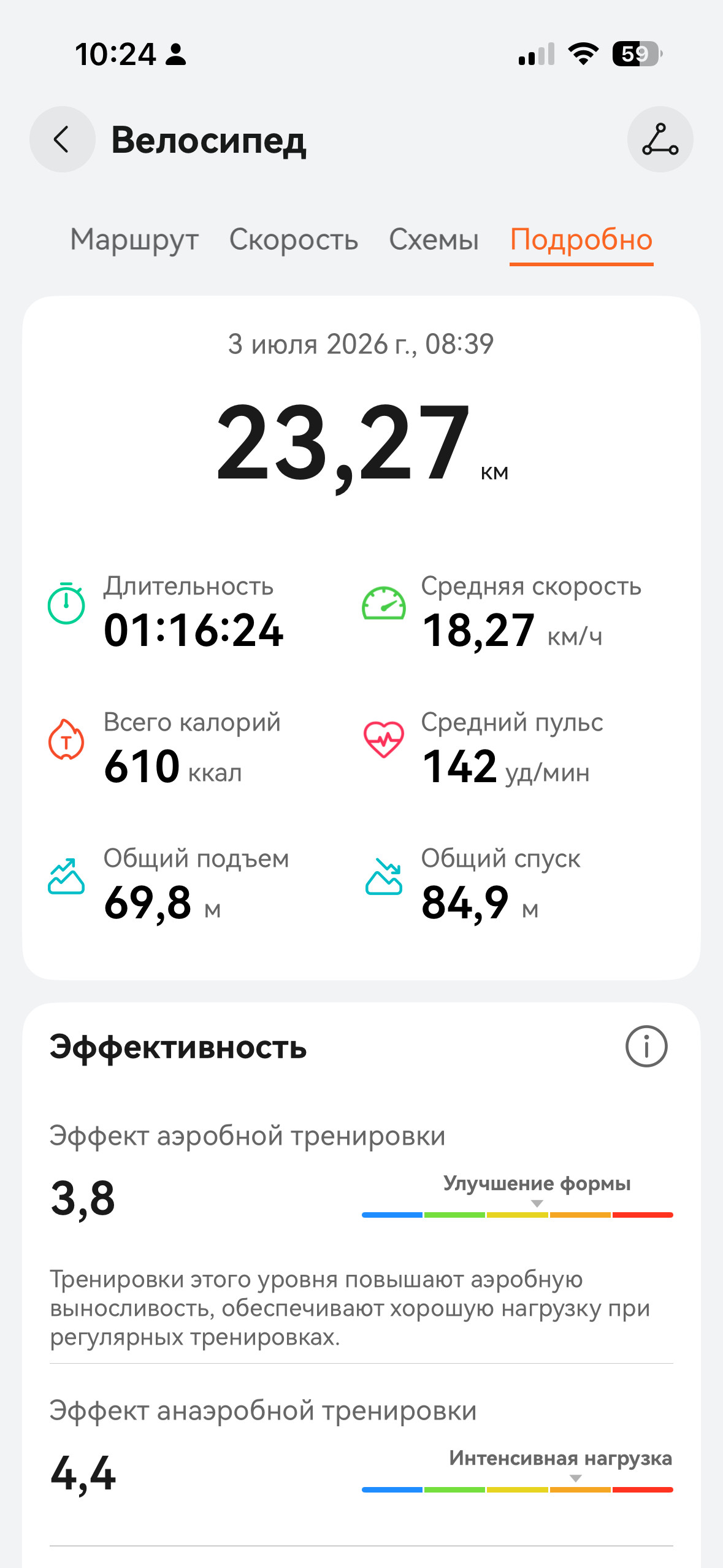This screenshot has height=1568, width=723.
Task: Switch to the Маршрут tab
Action: (x=134, y=240)
